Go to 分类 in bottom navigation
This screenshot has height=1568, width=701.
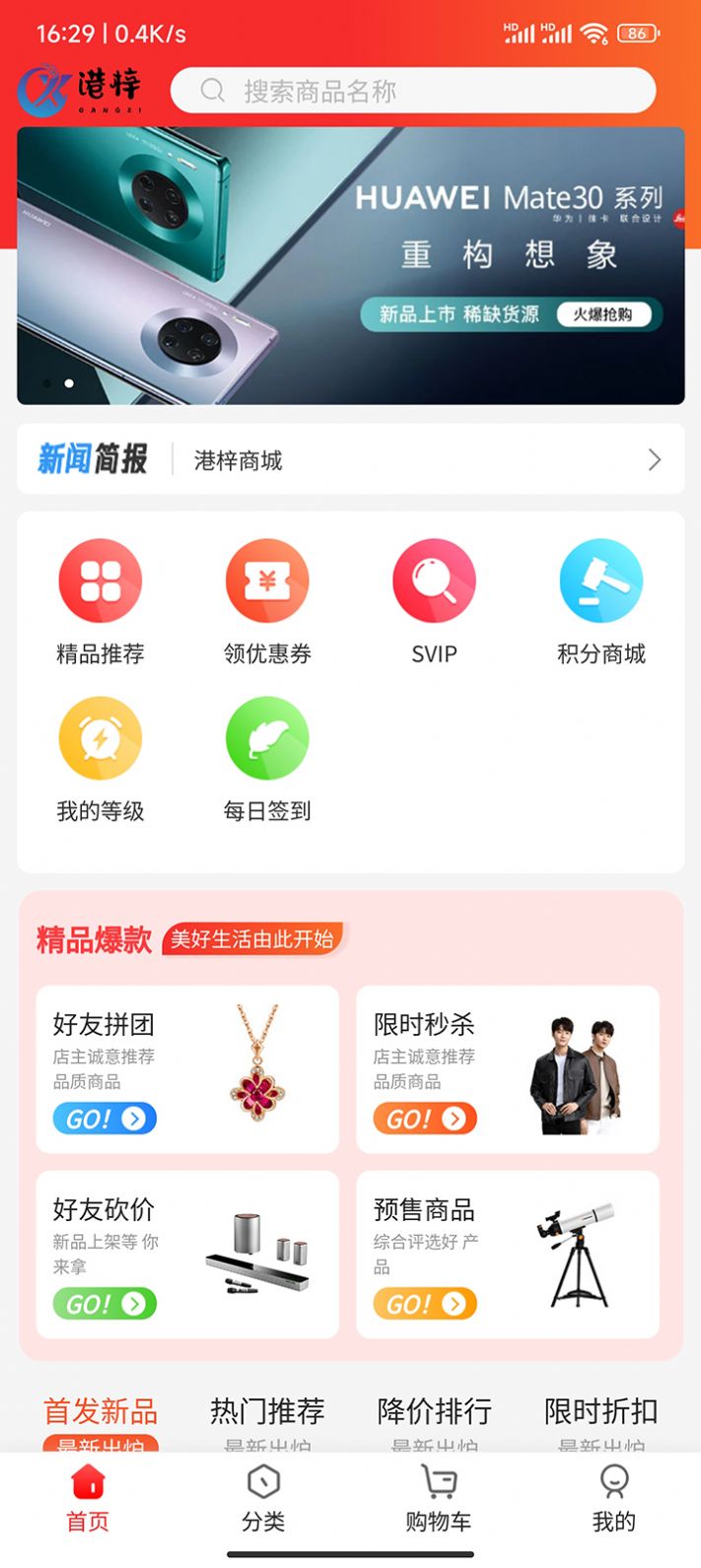(263, 1498)
